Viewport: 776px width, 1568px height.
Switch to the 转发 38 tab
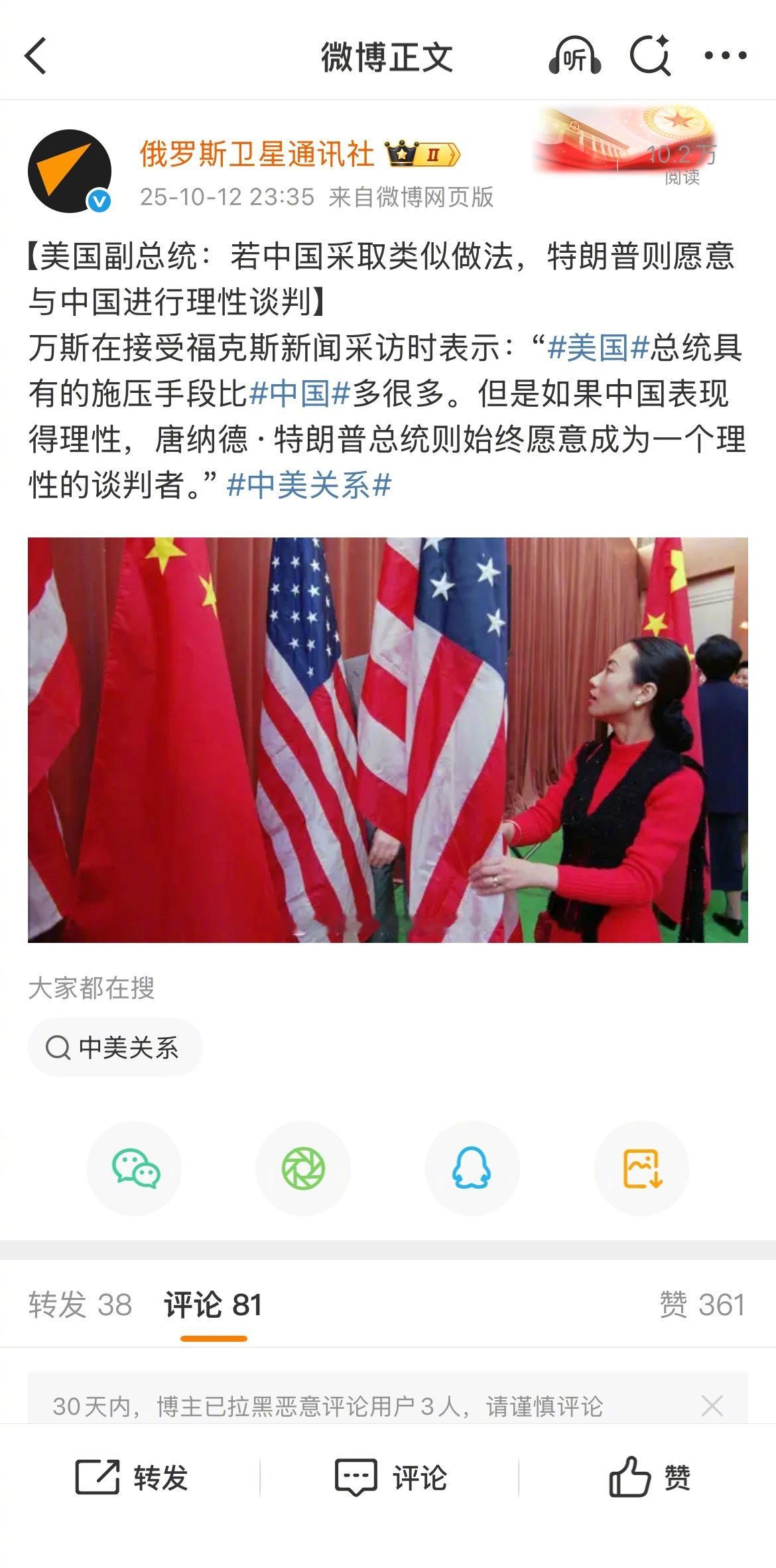(80, 1305)
